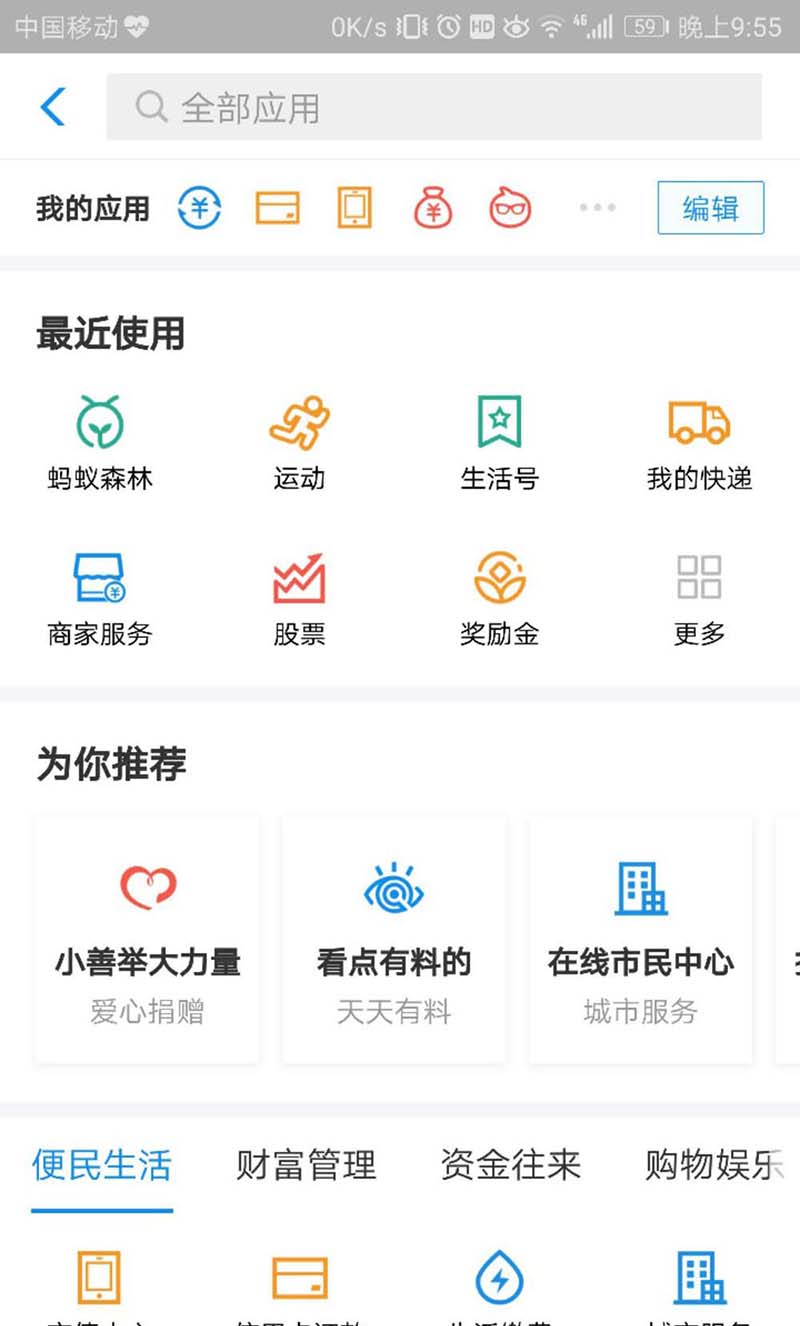The height and width of the screenshot is (1326, 800).
Task: Switch to the 财富管理 tab
Action: point(306,1166)
